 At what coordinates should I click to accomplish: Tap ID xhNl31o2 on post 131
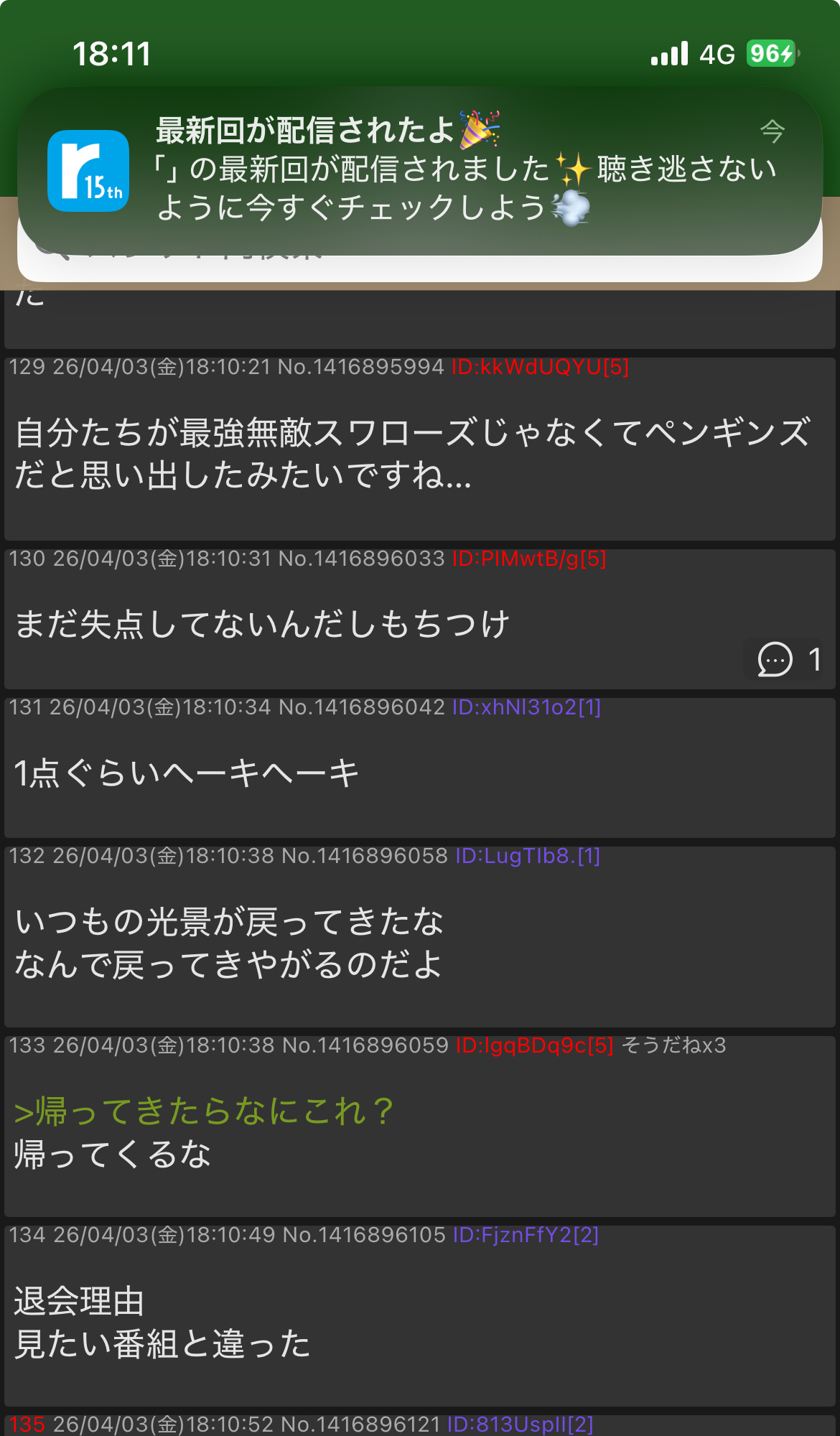pos(526,708)
